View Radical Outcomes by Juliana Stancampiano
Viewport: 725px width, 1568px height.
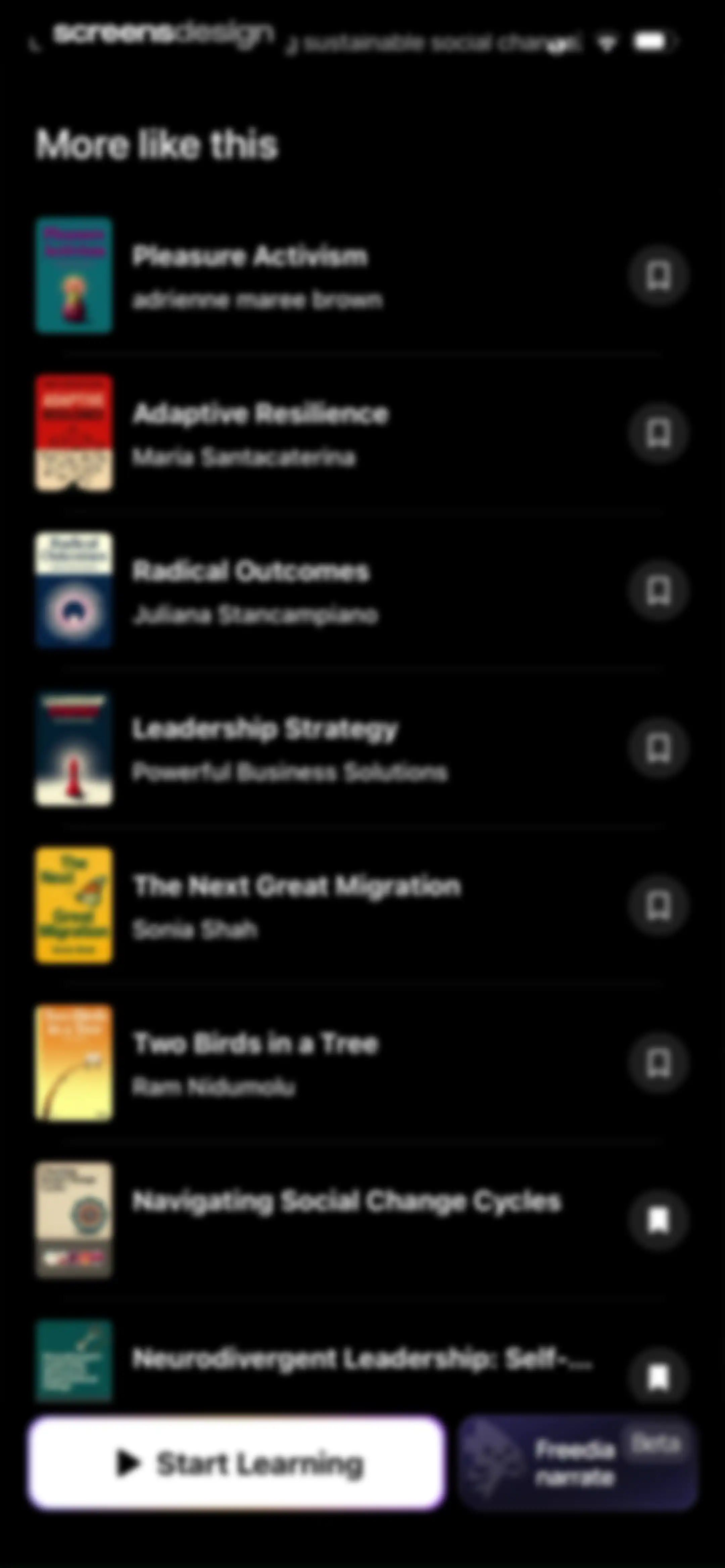pyautogui.click(x=329, y=591)
